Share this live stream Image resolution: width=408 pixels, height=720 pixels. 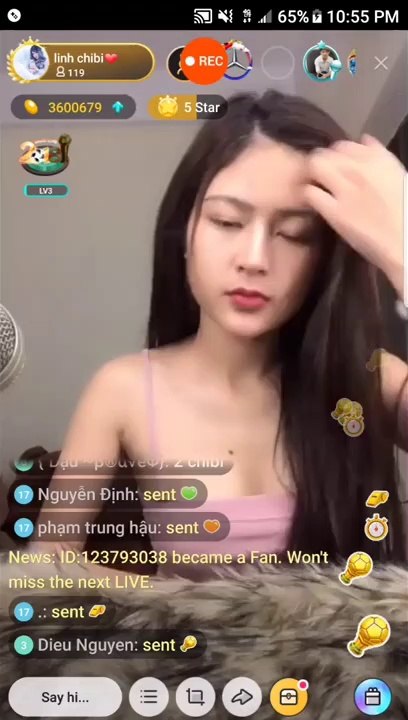click(x=242, y=698)
